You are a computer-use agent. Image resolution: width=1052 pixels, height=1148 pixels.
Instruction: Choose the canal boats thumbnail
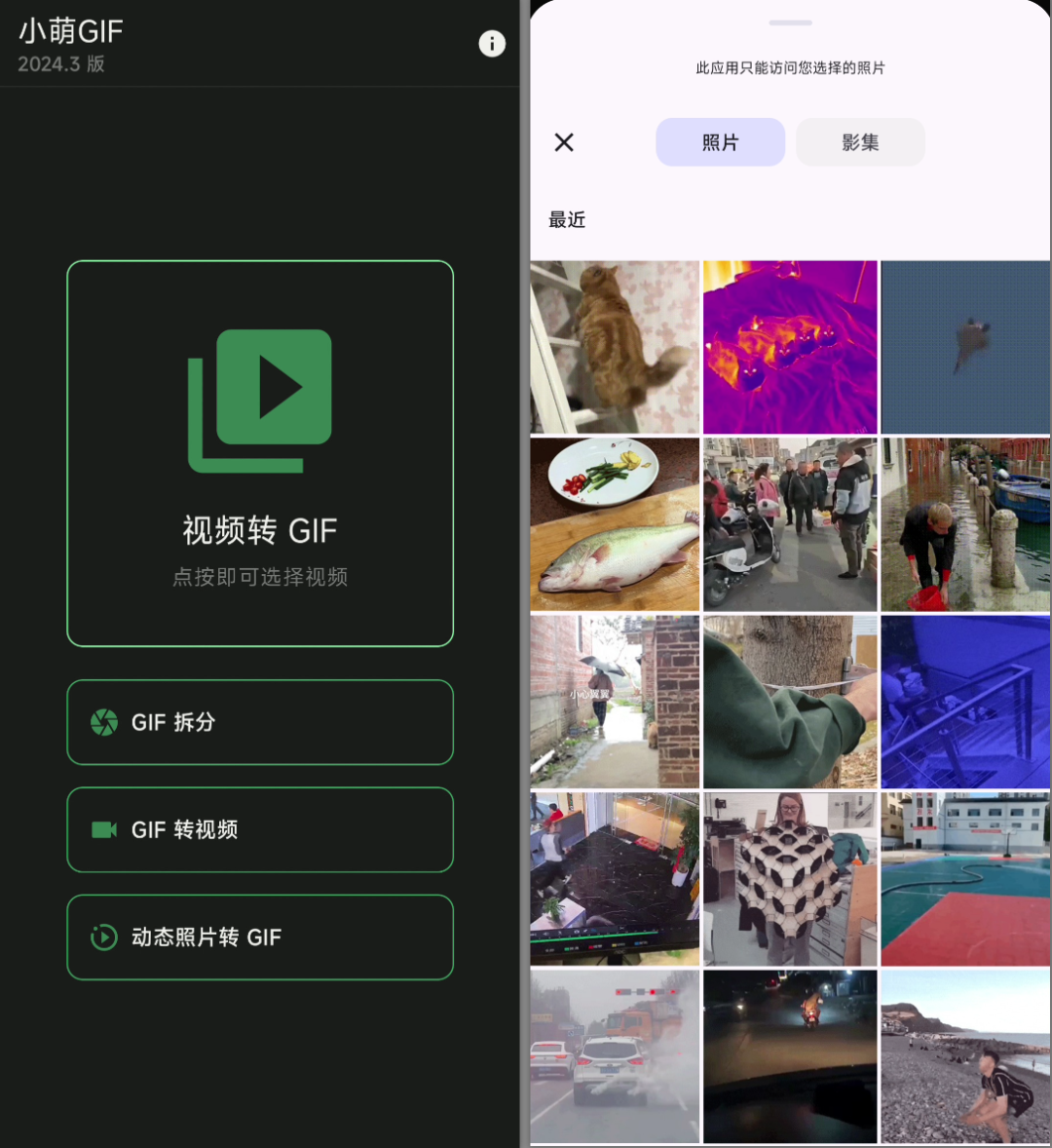pyautogui.click(x=964, y=523)
